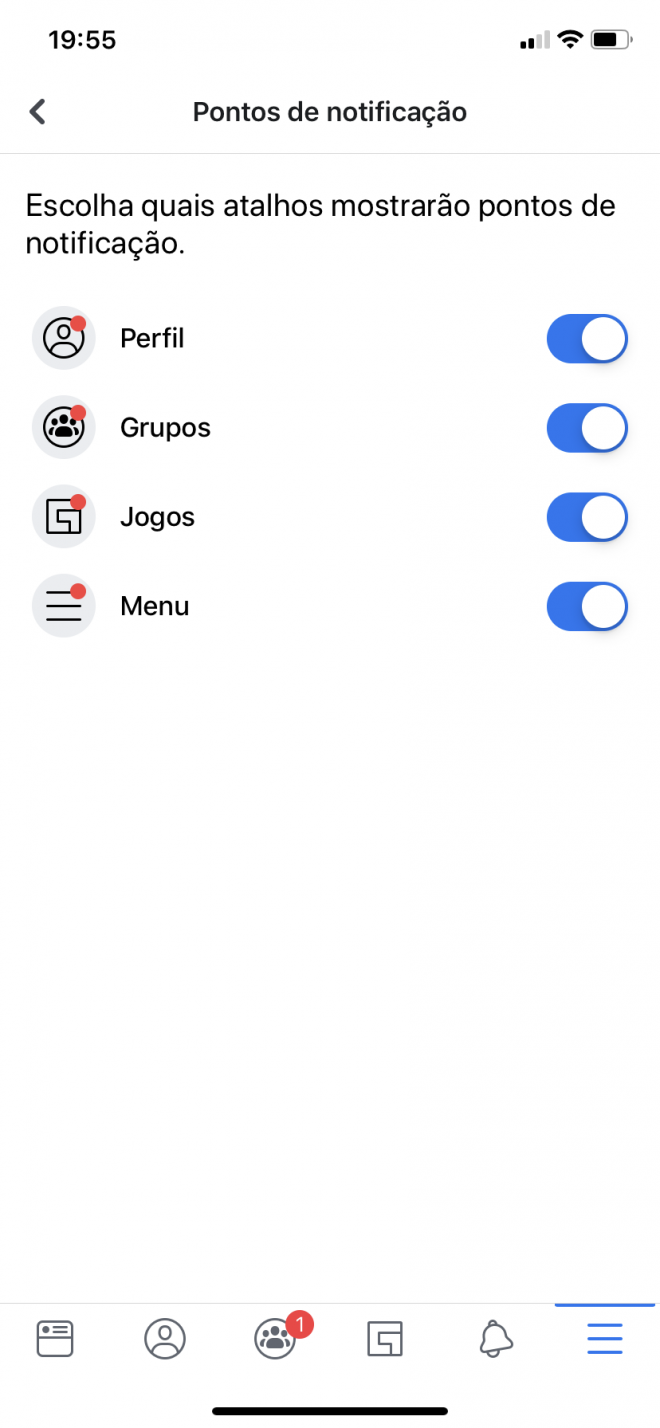
Task: Switch off the Menu notification dots
Action: (587, 606)
